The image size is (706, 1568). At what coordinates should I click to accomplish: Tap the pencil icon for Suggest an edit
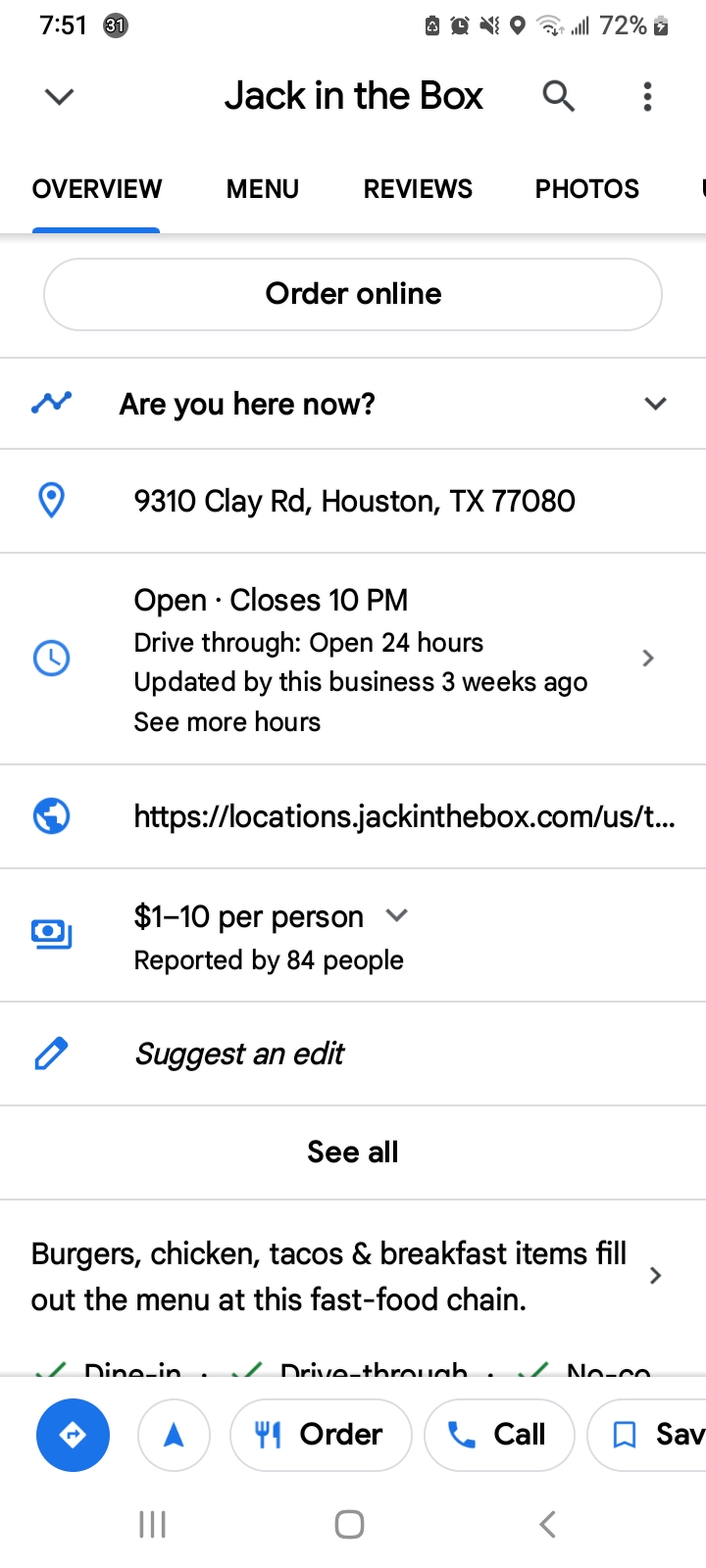click(50, 1053)
